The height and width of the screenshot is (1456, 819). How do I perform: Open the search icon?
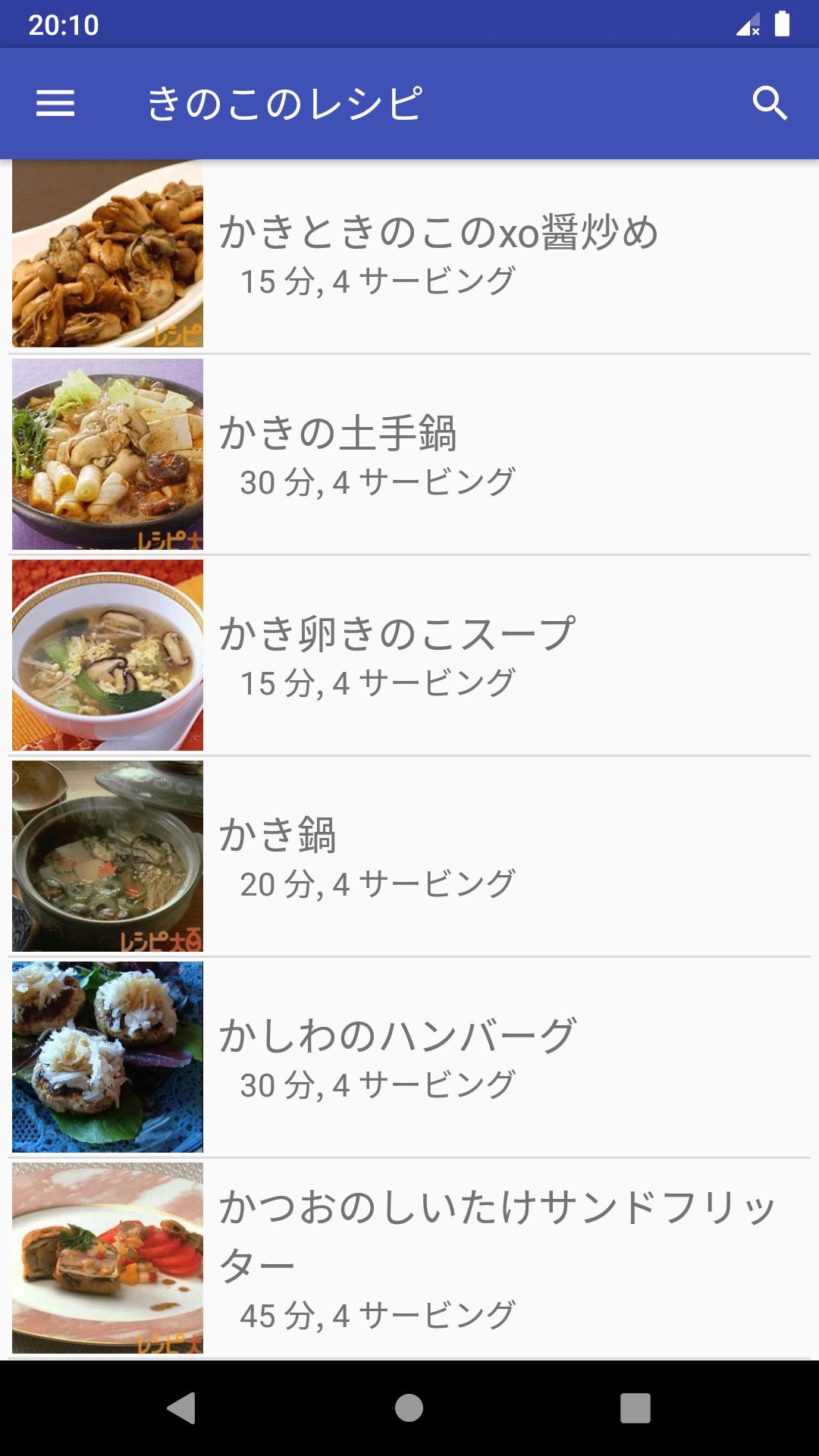pyautogui.click(x=770, y=103)
